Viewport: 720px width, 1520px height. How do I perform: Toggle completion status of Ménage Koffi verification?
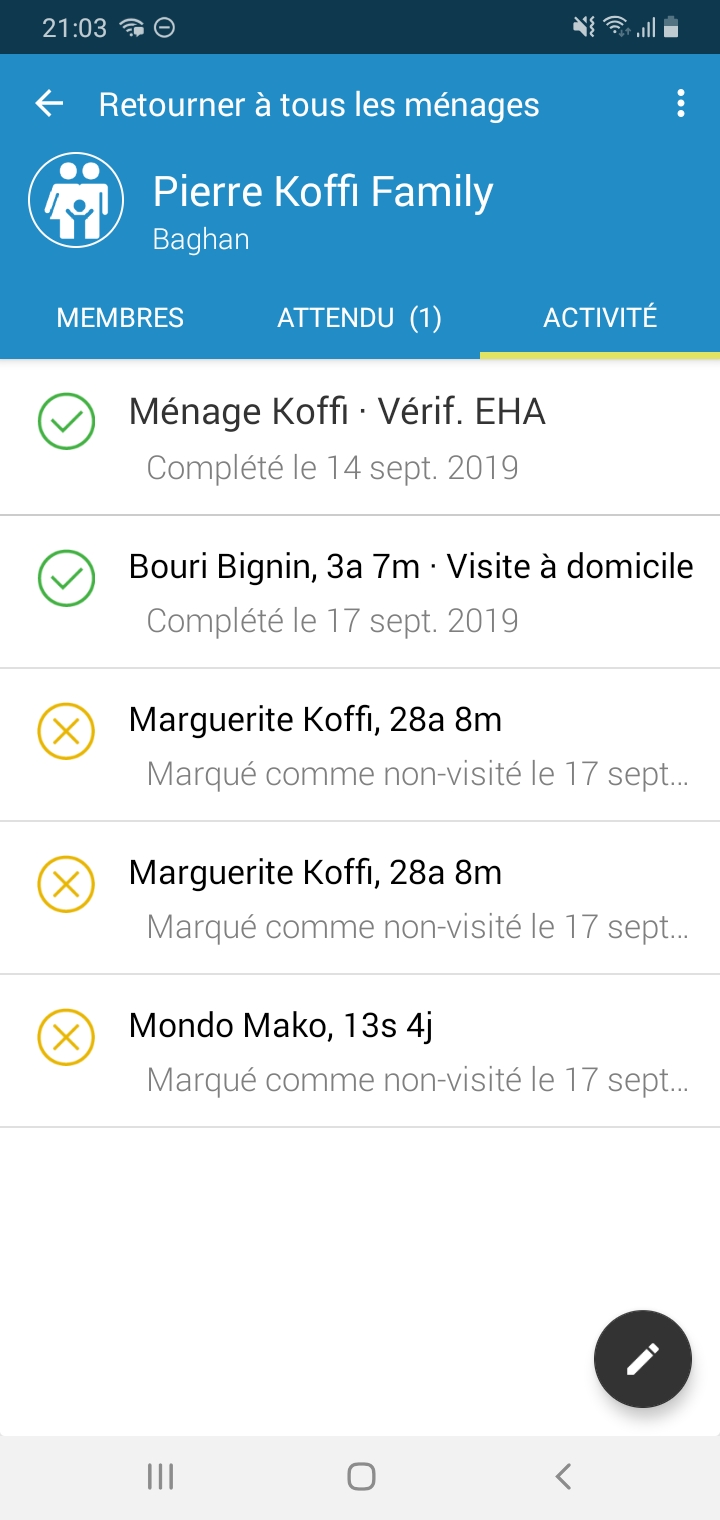coord(65,422)
